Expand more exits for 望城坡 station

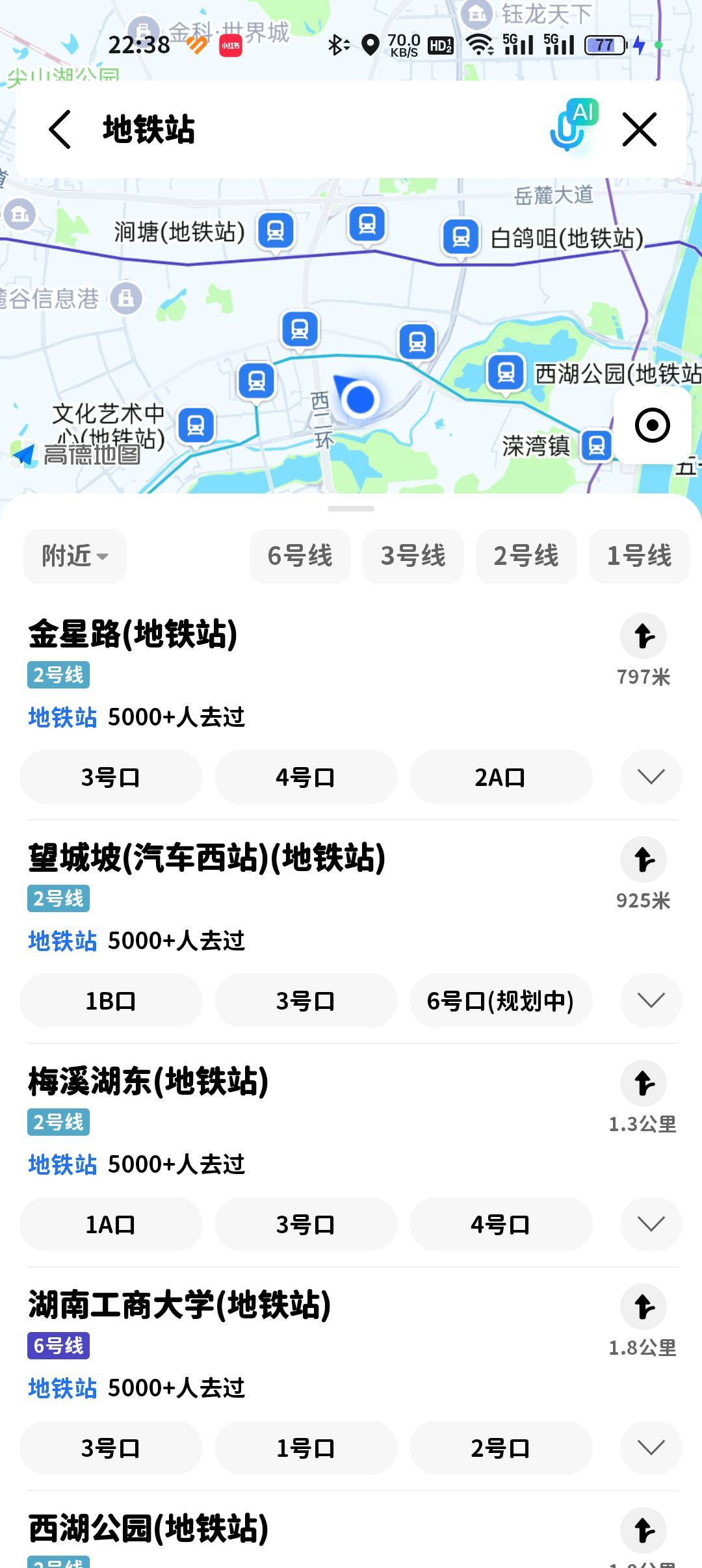[x=651, y=1001]
